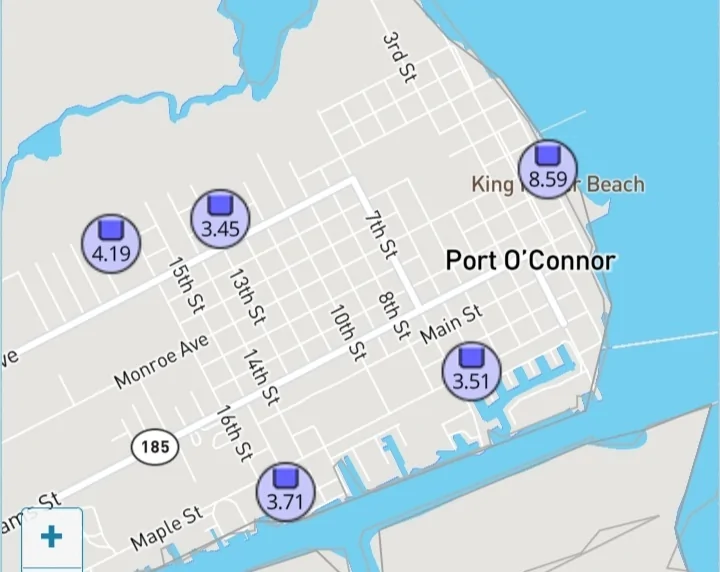Open the 3.45 map marker
The height and width of the screenshot is (572, 720).
[x=220, y=217]
